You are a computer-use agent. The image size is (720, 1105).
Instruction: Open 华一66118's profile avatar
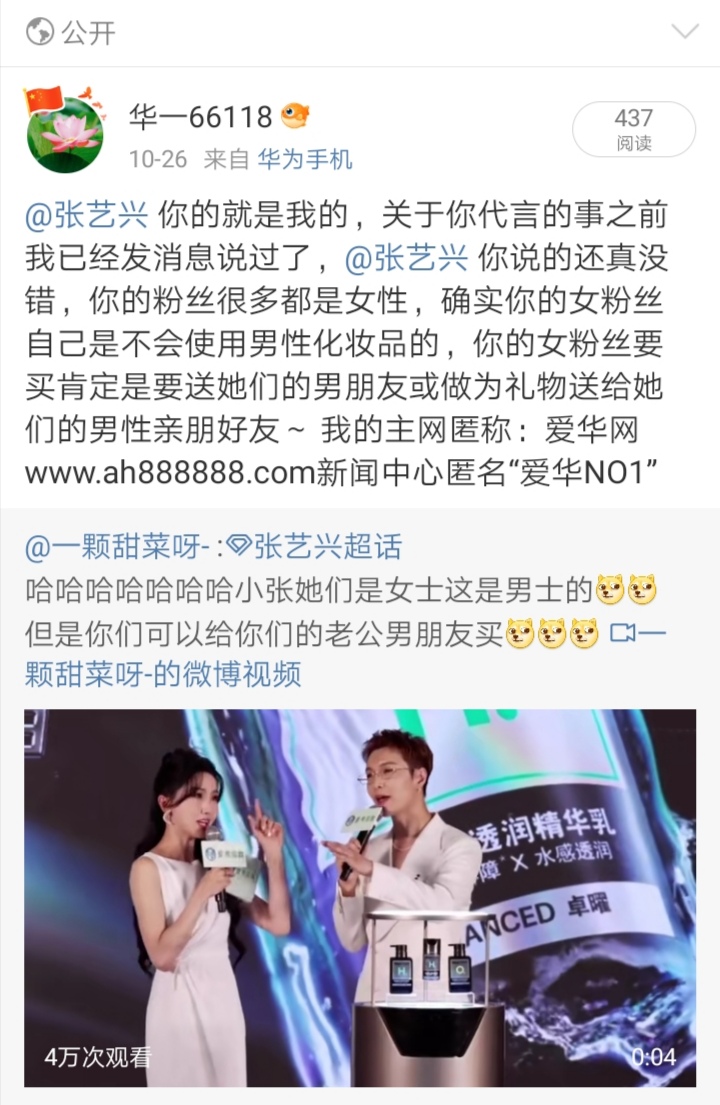(64, 131)
